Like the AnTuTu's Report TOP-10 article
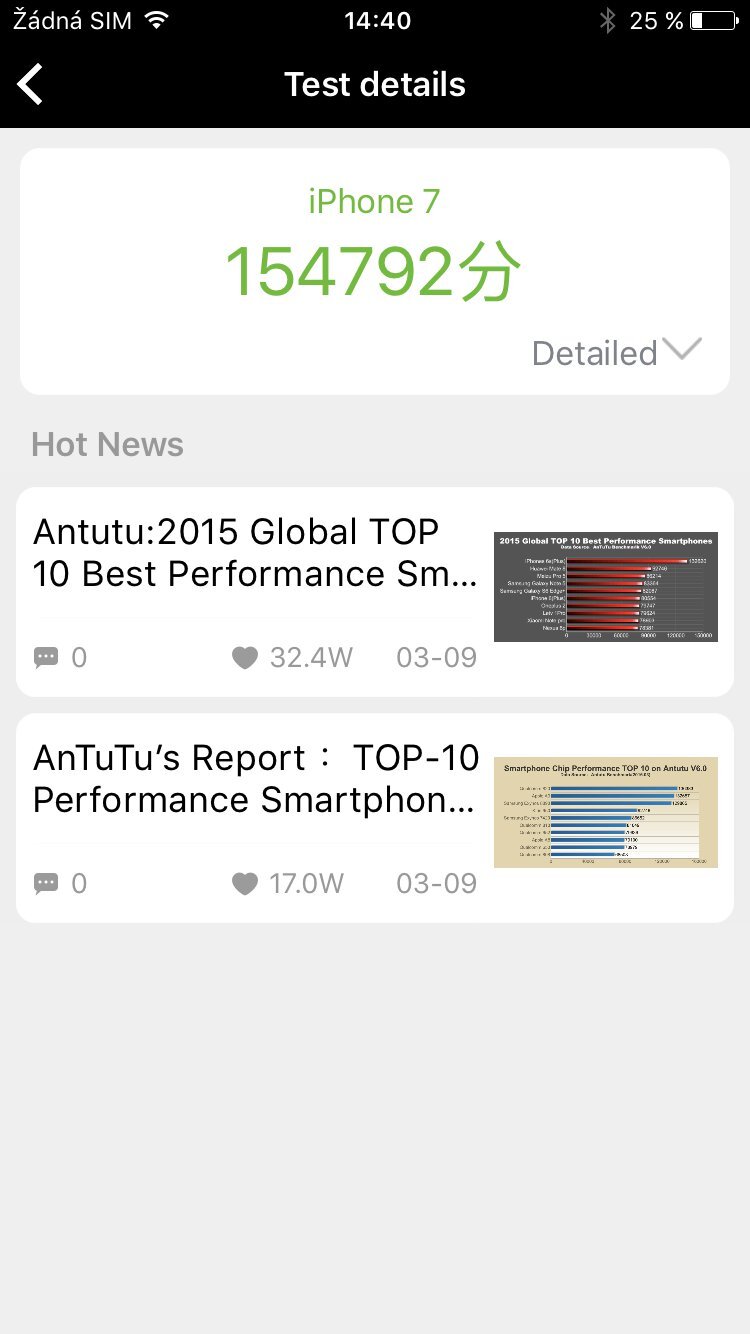This screenshot has height=1334, width=750. pos(245,884)
